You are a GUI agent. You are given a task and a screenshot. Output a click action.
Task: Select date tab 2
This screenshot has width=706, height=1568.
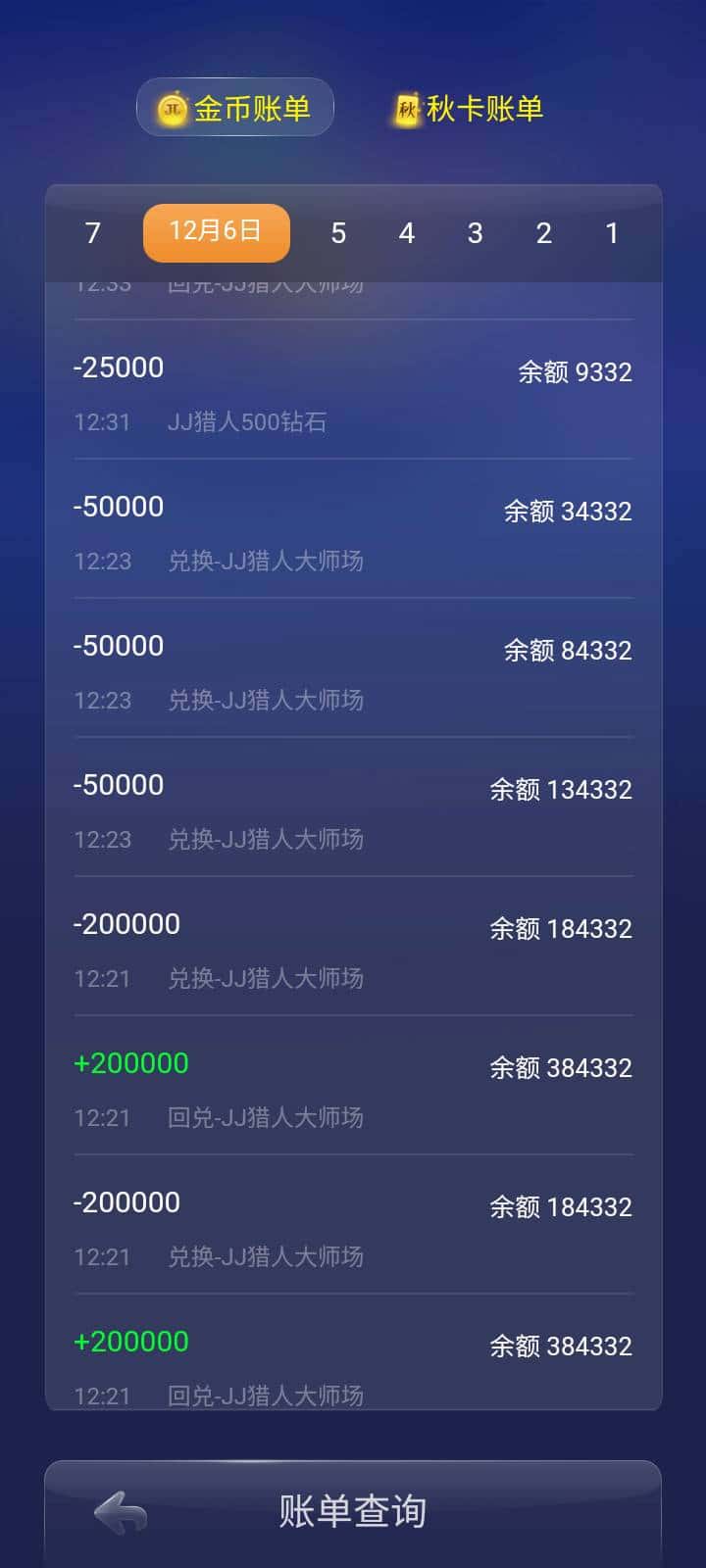[544, 233]
